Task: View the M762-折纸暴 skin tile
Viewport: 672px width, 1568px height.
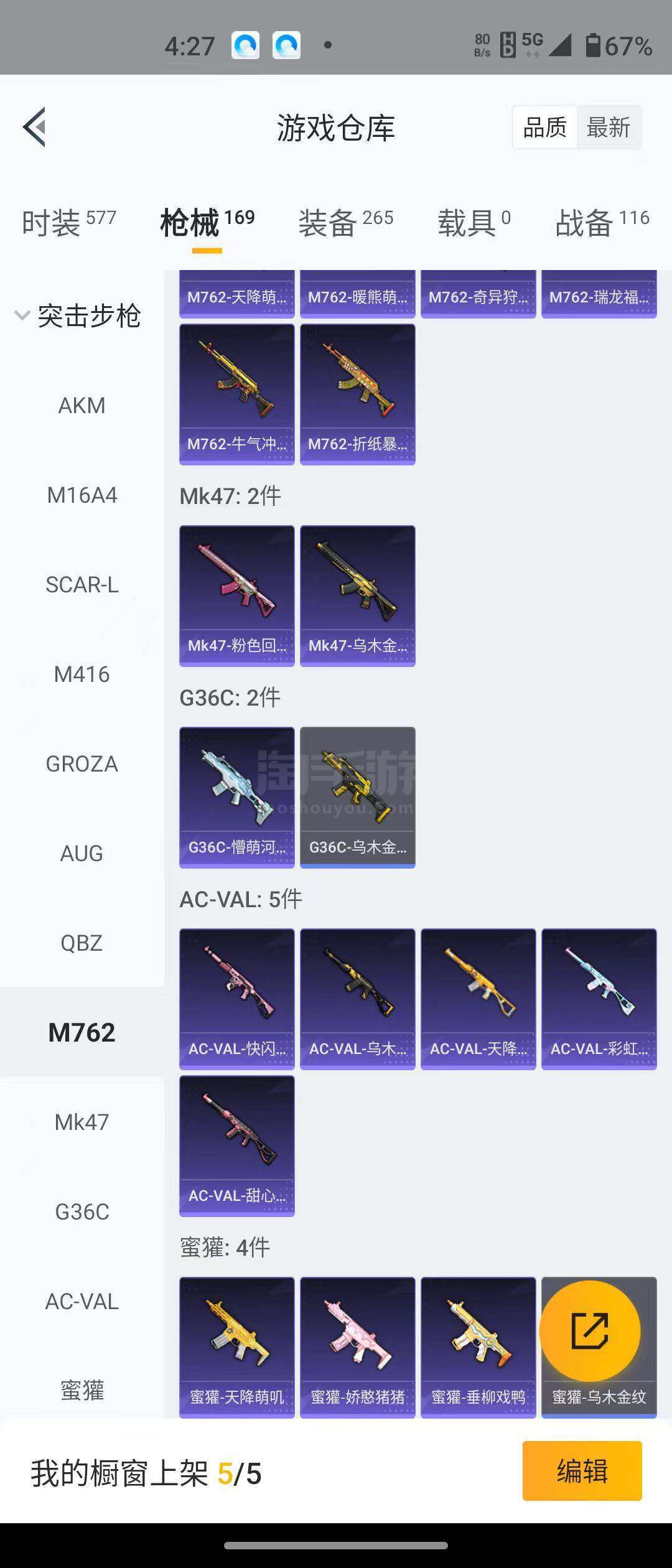Action: [357, 394]
